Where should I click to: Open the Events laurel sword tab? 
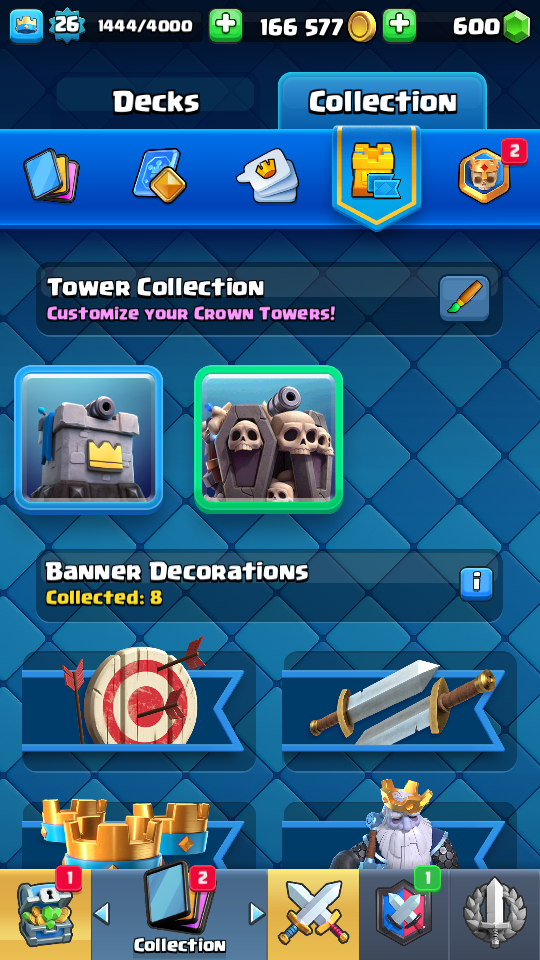click(x=495, y=914)
